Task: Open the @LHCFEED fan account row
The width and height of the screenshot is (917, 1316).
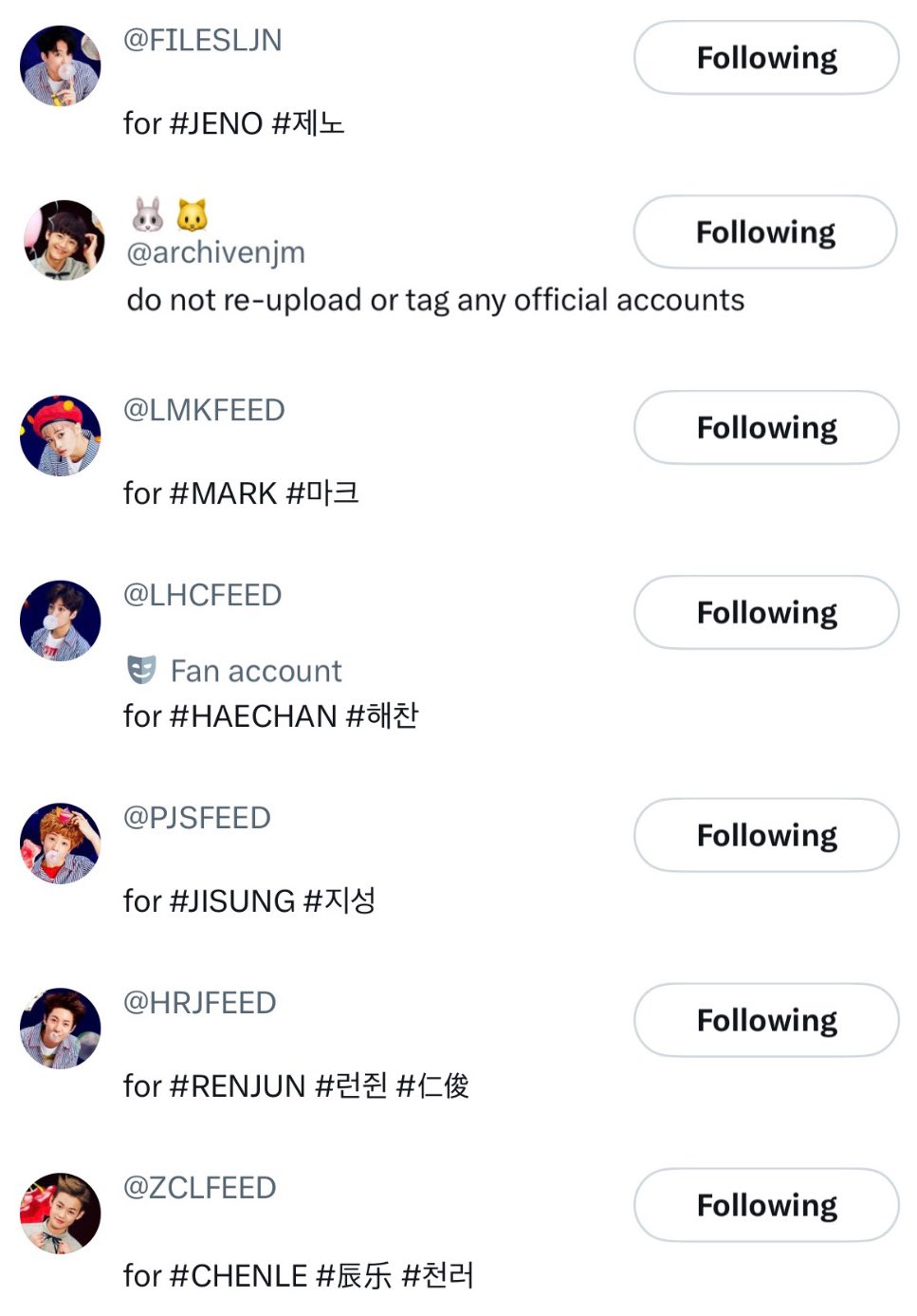Action: [202, 596]
